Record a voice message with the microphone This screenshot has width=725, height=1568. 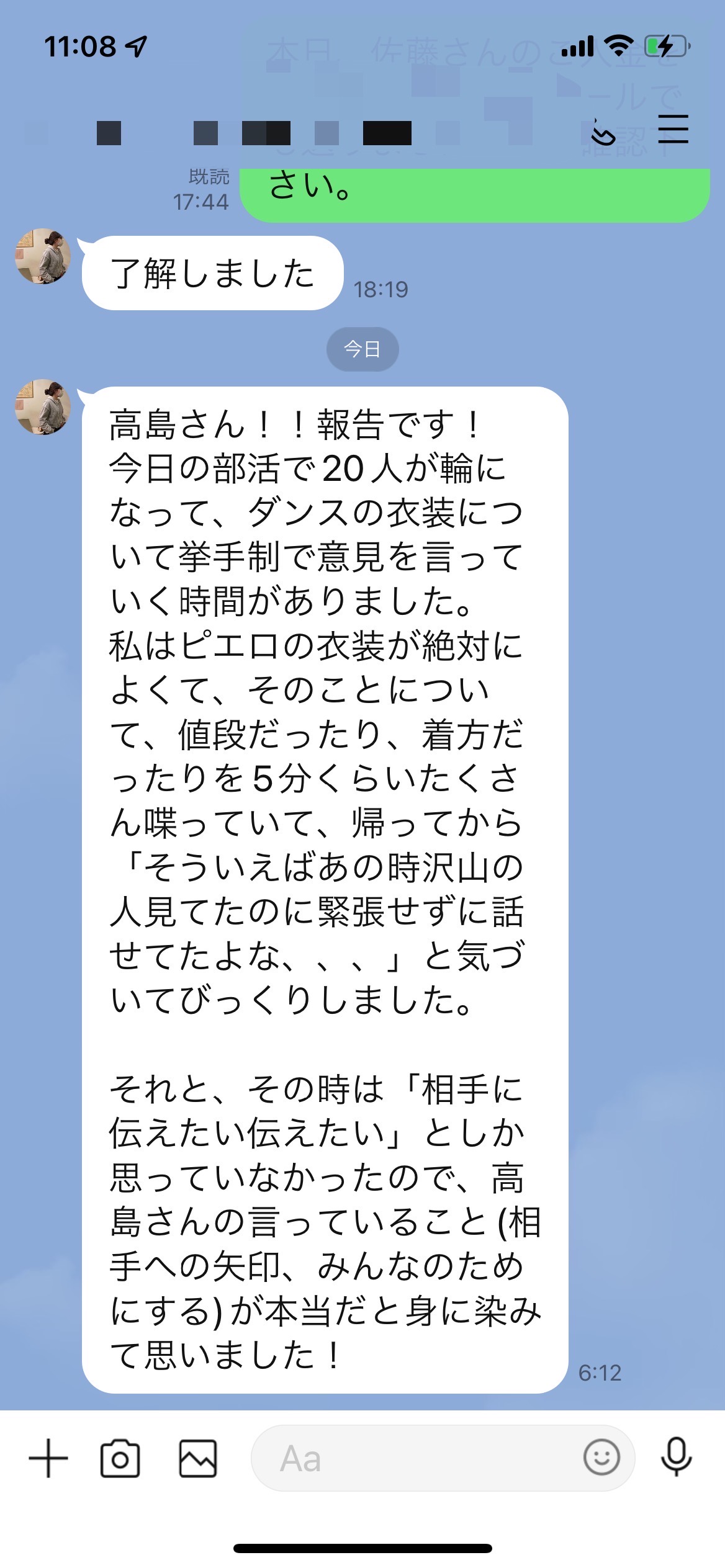pos(676,1457)
